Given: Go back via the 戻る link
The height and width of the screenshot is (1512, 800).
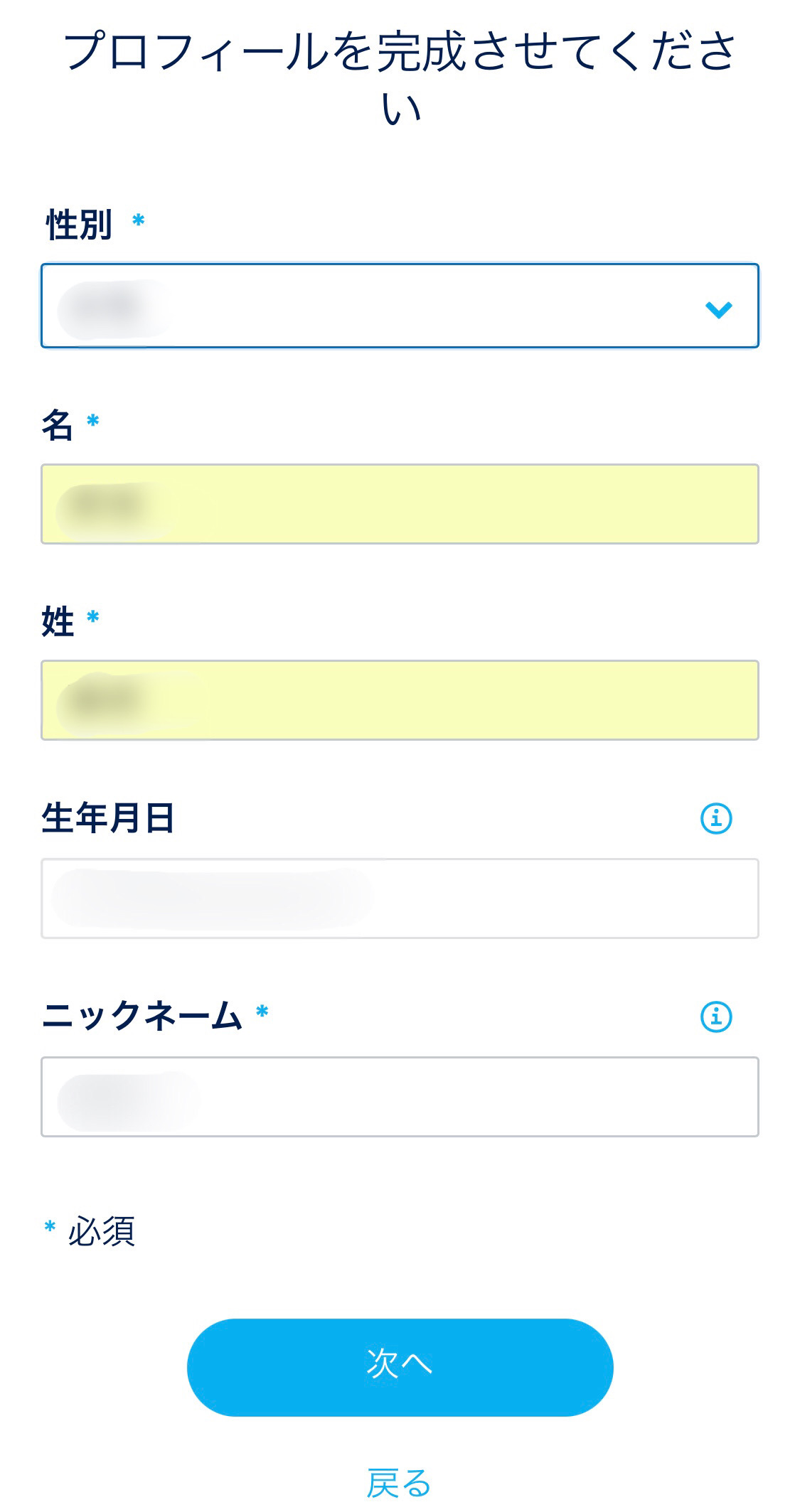Looking at the screenshot, I should click(400, 1483).
